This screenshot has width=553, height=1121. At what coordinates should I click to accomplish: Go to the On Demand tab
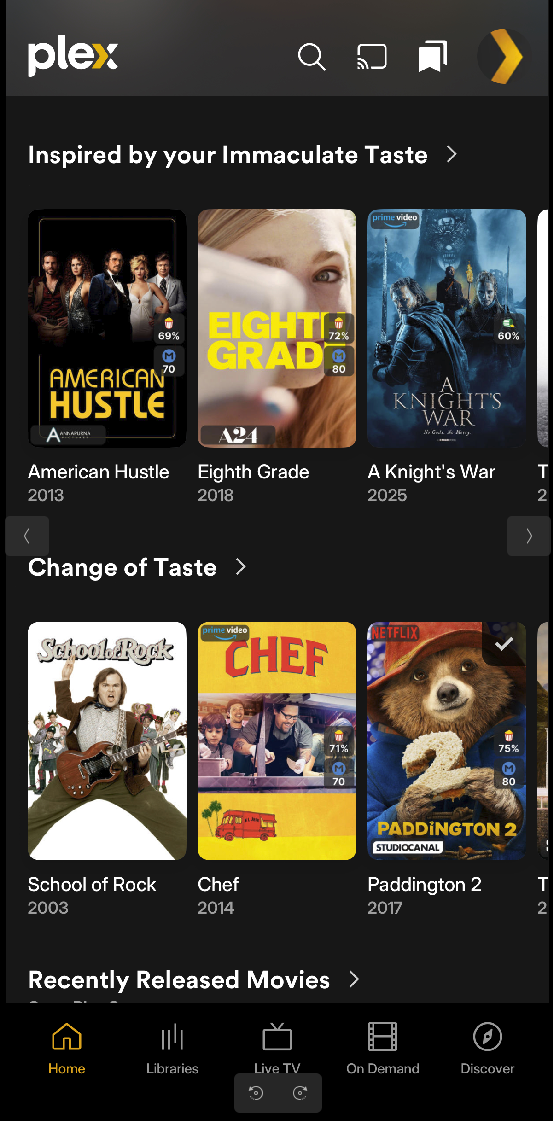pyautogui.click(x=382, y=1049)
